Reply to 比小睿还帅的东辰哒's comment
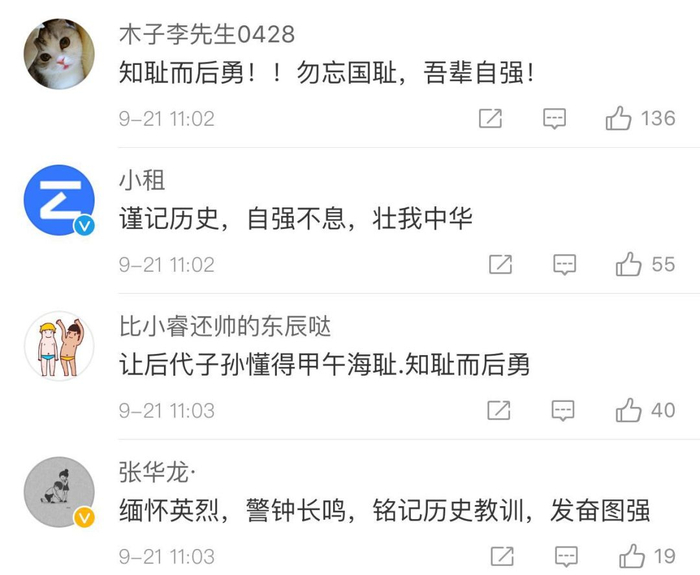The image size is (700, 575). [x=563, y=411]
